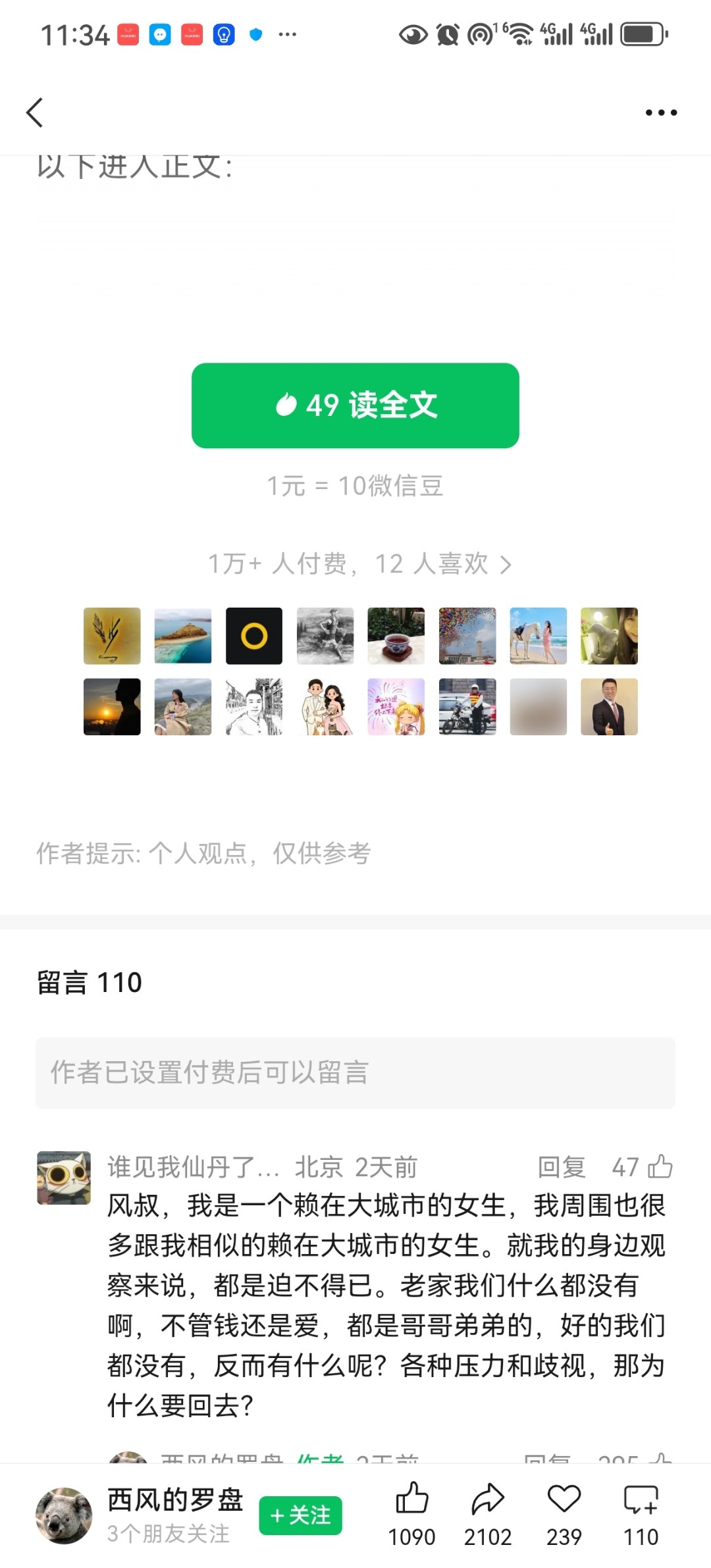Tap the 作者已设置付费后可以留言 comment box
711x1568 pixels.
coord(355,1073)
